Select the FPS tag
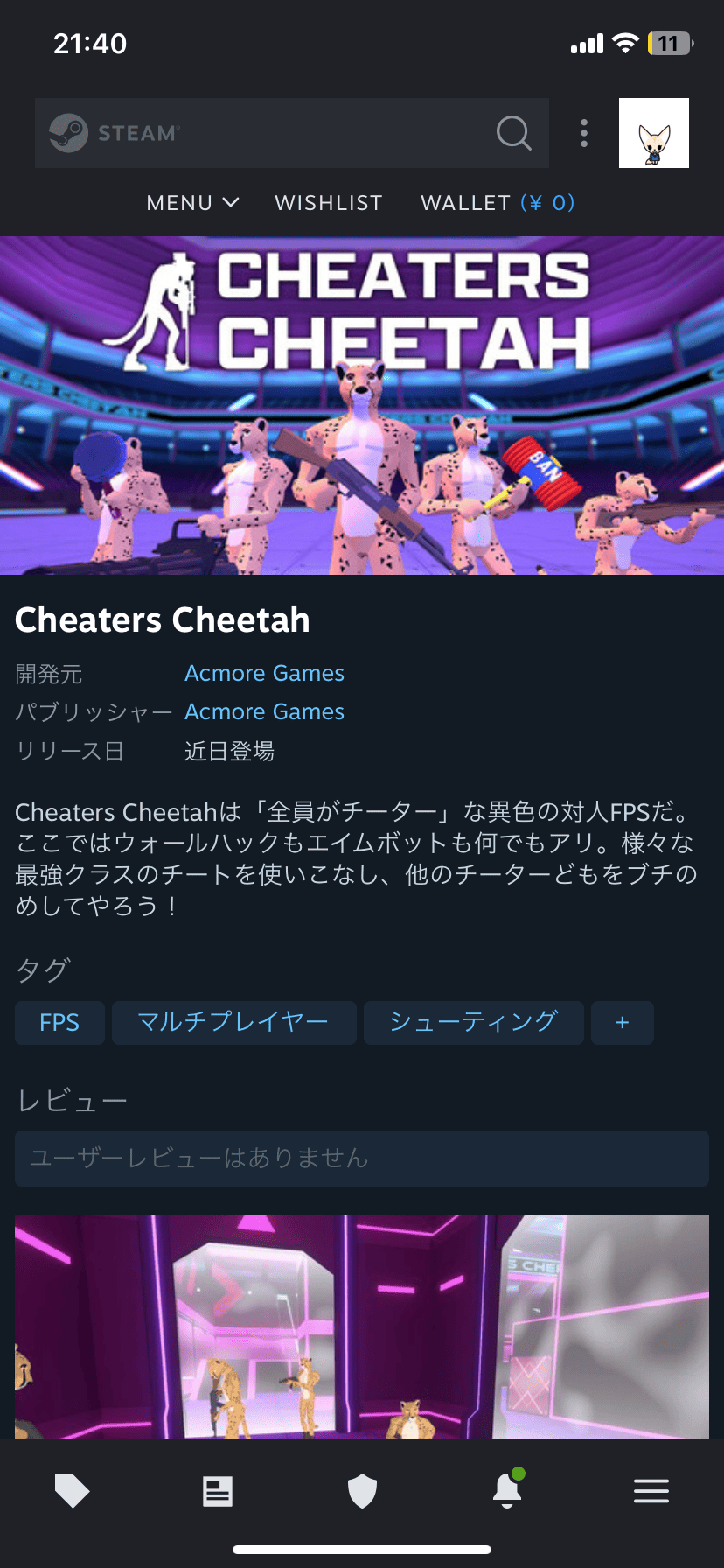Image resolution: width=724 pixels, height=1568 pixels. (59, 1022)
